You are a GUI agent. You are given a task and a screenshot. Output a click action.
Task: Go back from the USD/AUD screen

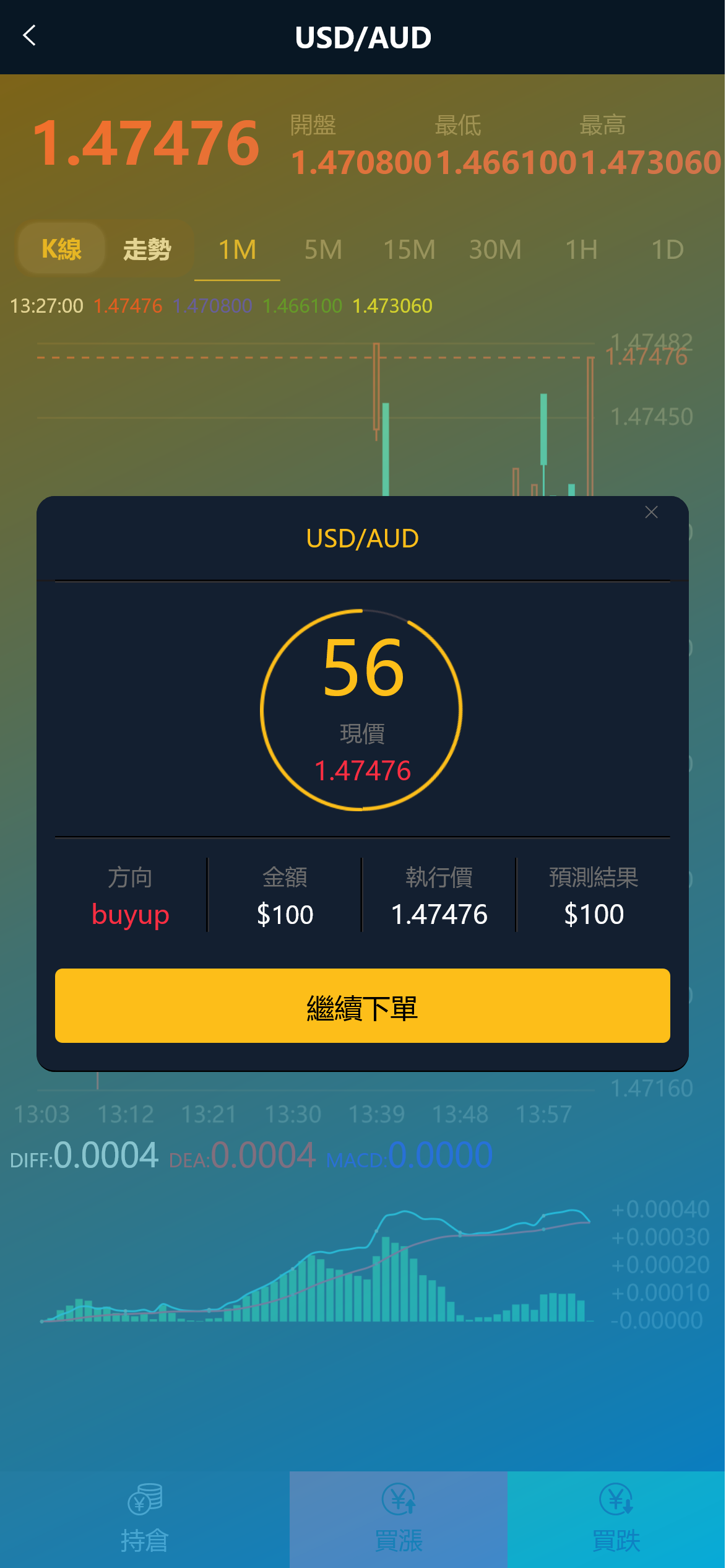pyautogui.click(x=29, y=36)
